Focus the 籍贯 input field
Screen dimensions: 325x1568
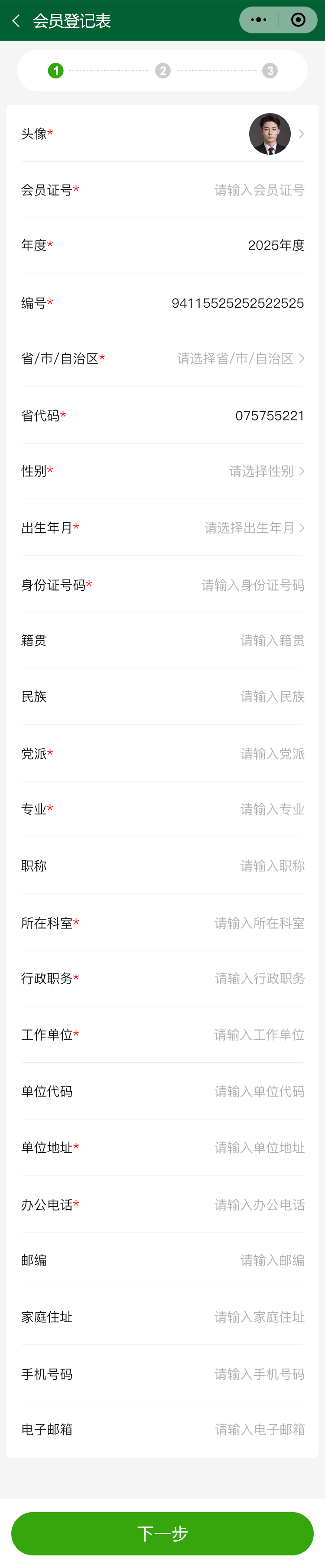(271, 641)
